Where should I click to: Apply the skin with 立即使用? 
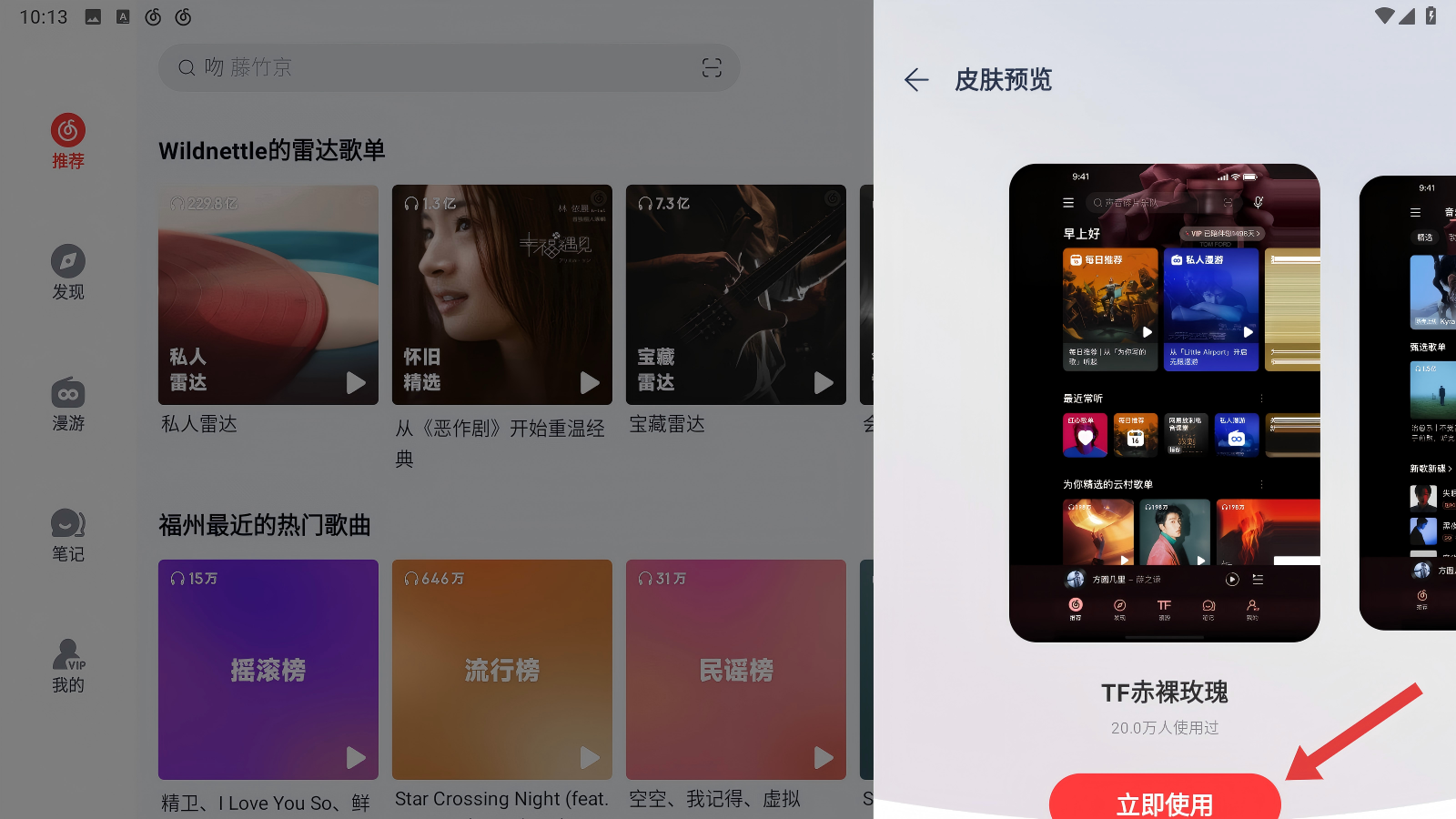[1164, 799]
